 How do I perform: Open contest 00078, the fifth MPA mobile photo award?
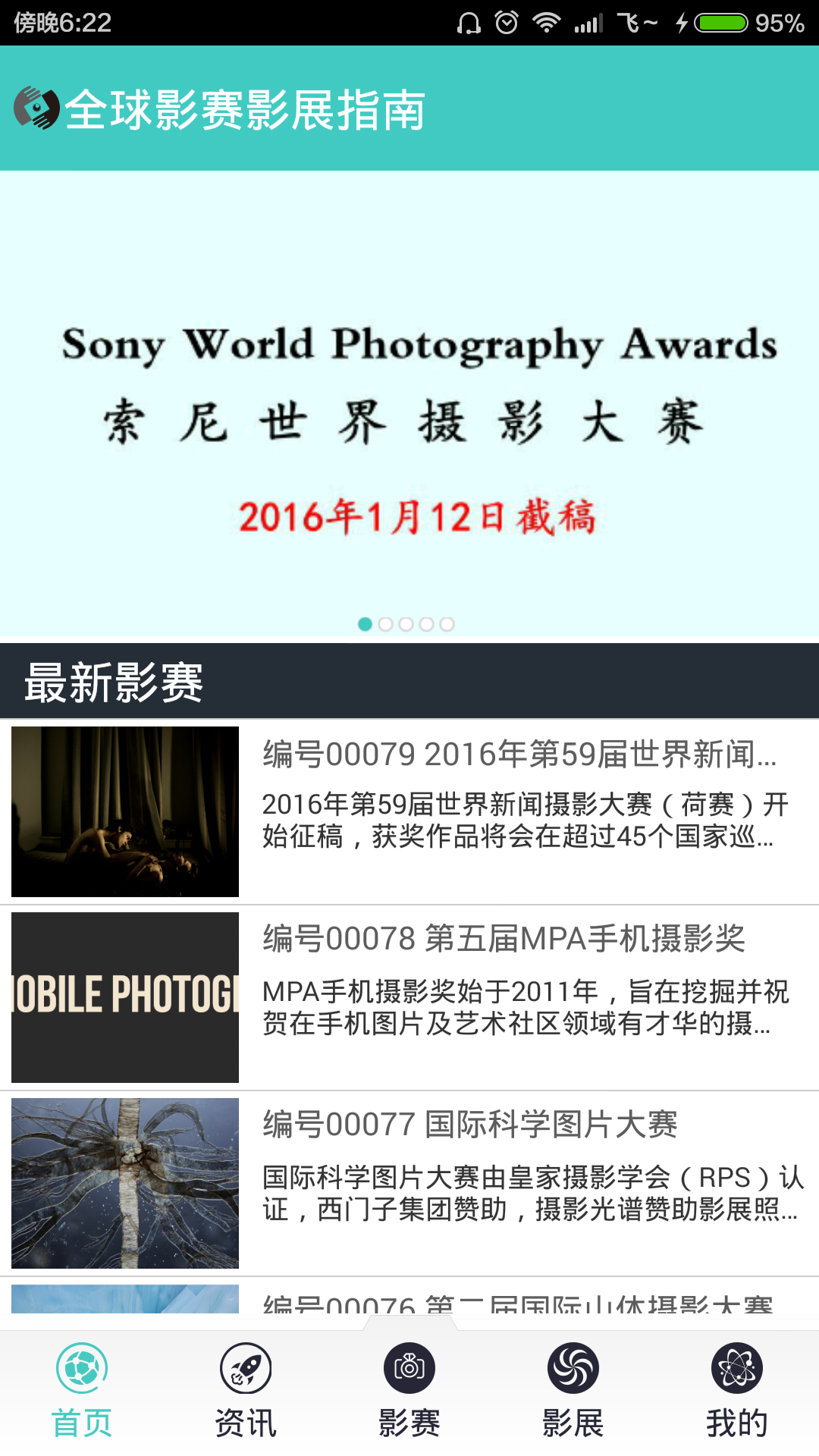coord(409,997)
